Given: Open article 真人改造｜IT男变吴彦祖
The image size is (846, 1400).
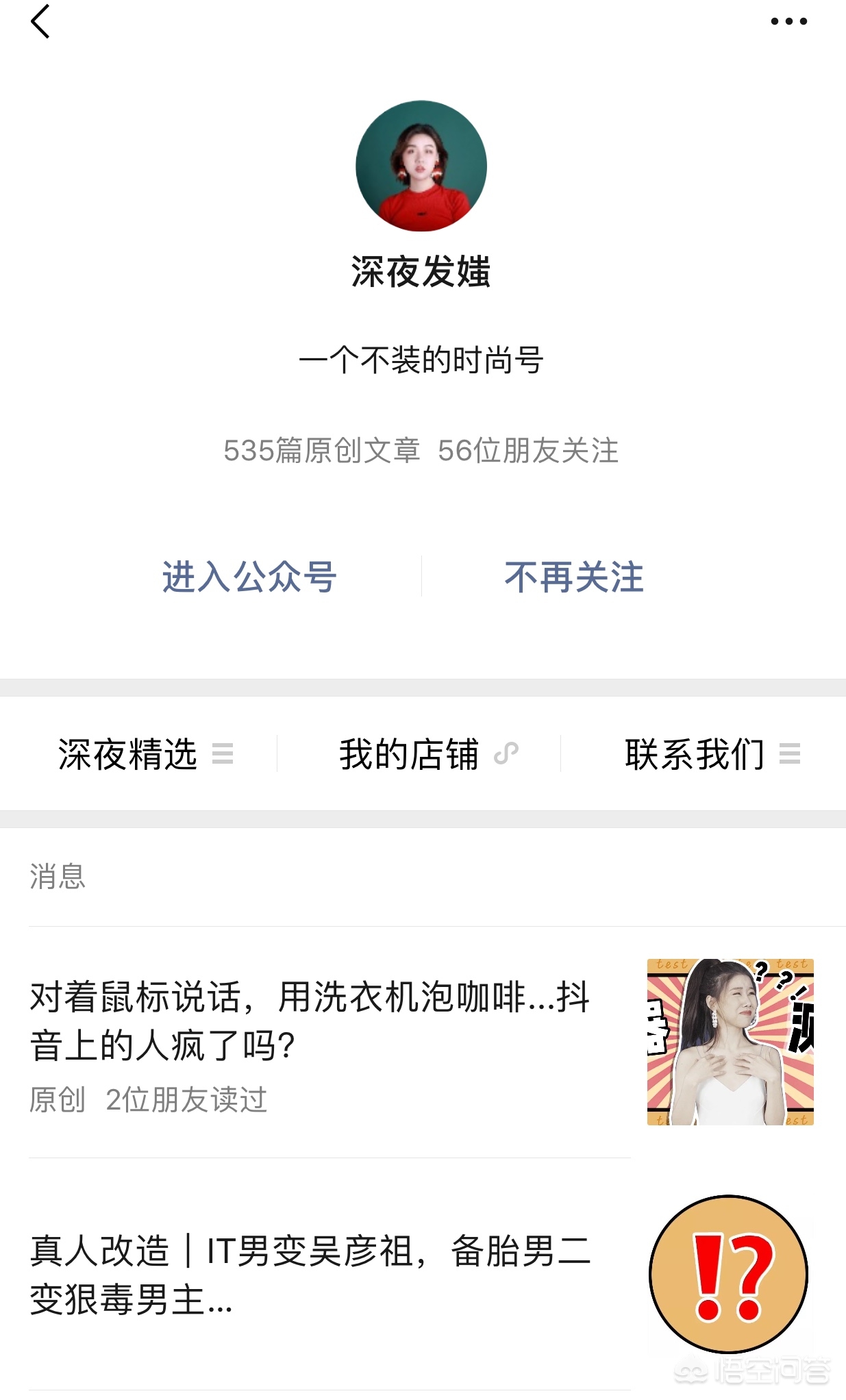Looking at the screenshot, I should [310, 1274].
